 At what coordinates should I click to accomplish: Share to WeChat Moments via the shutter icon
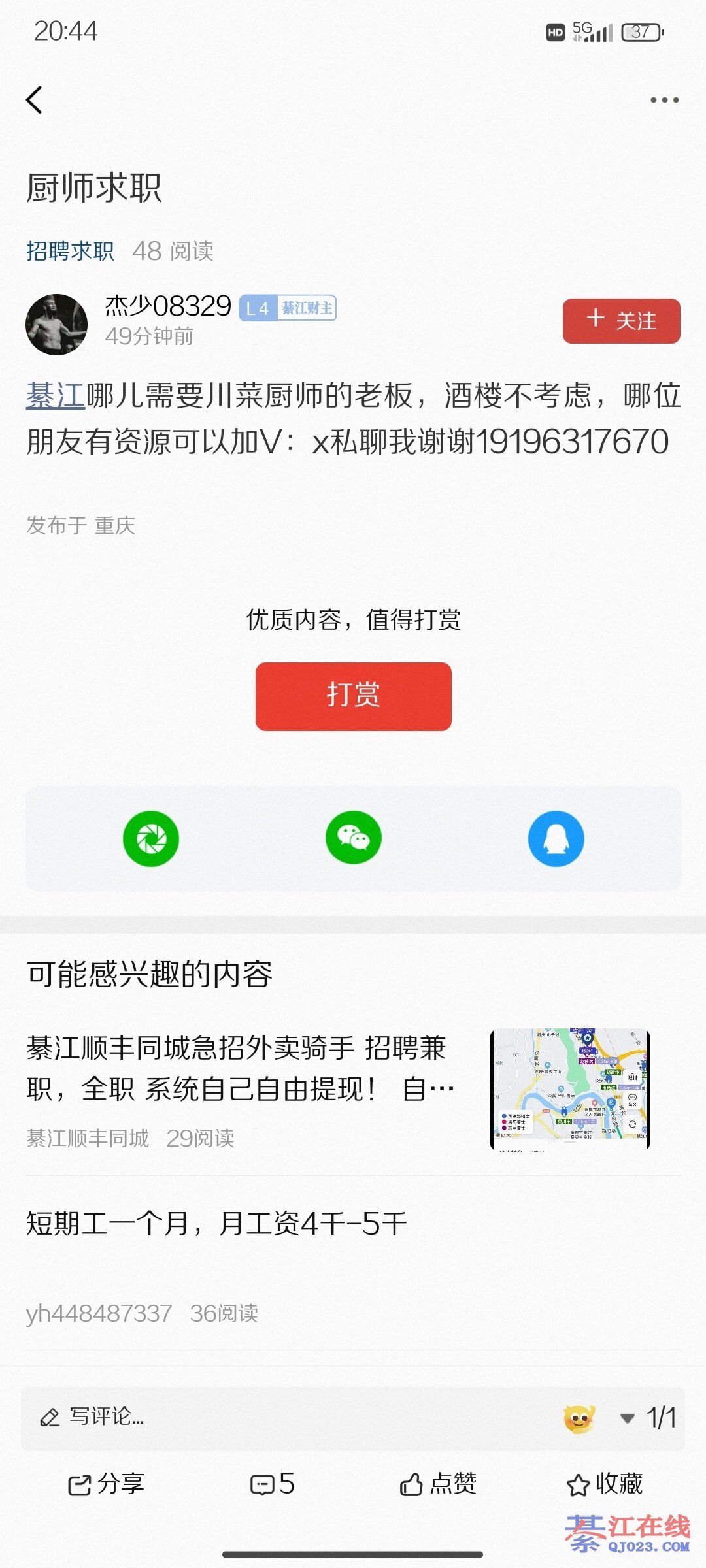point(151,839)
